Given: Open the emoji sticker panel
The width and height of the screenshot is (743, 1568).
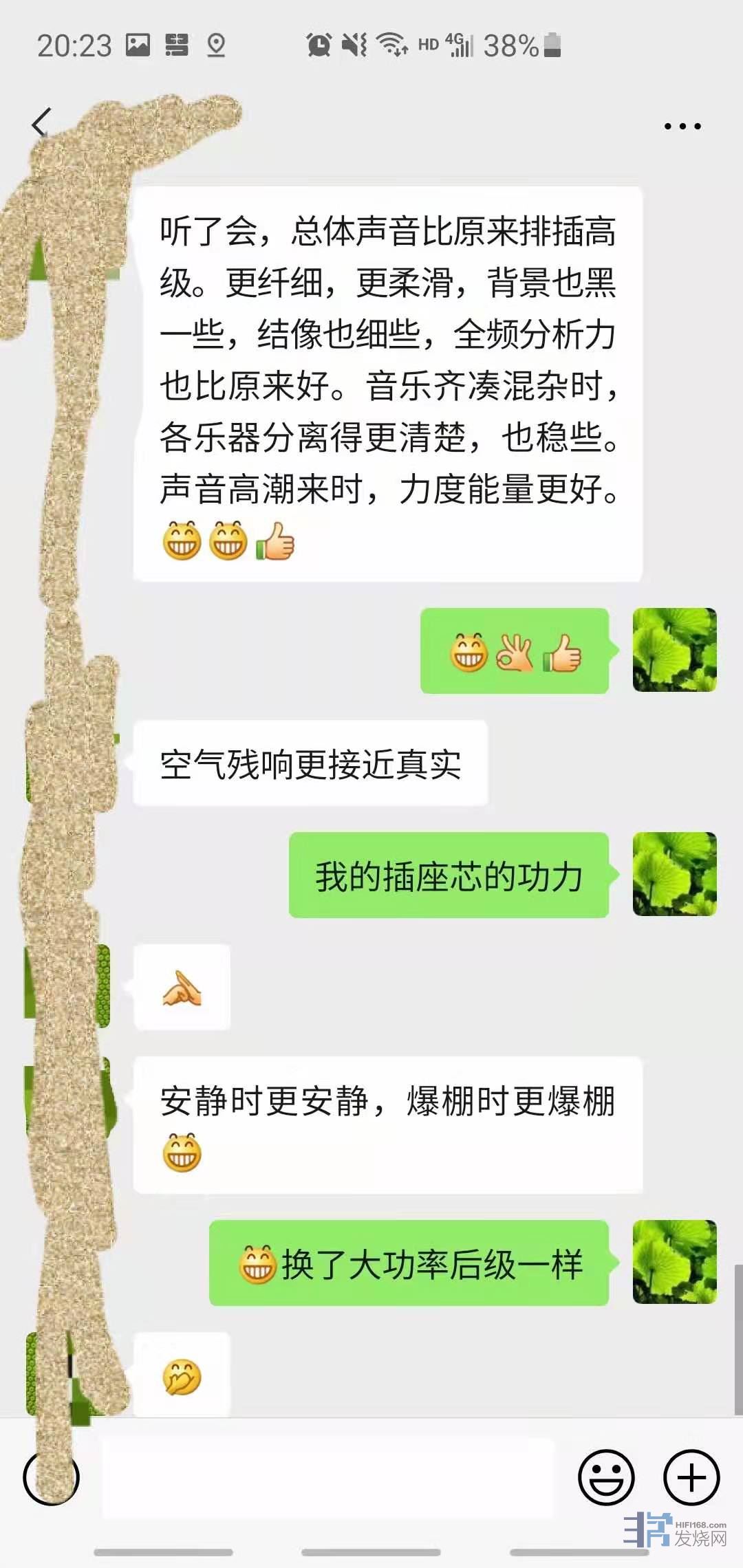Looking at the screenshot, I should point(605,1477).
